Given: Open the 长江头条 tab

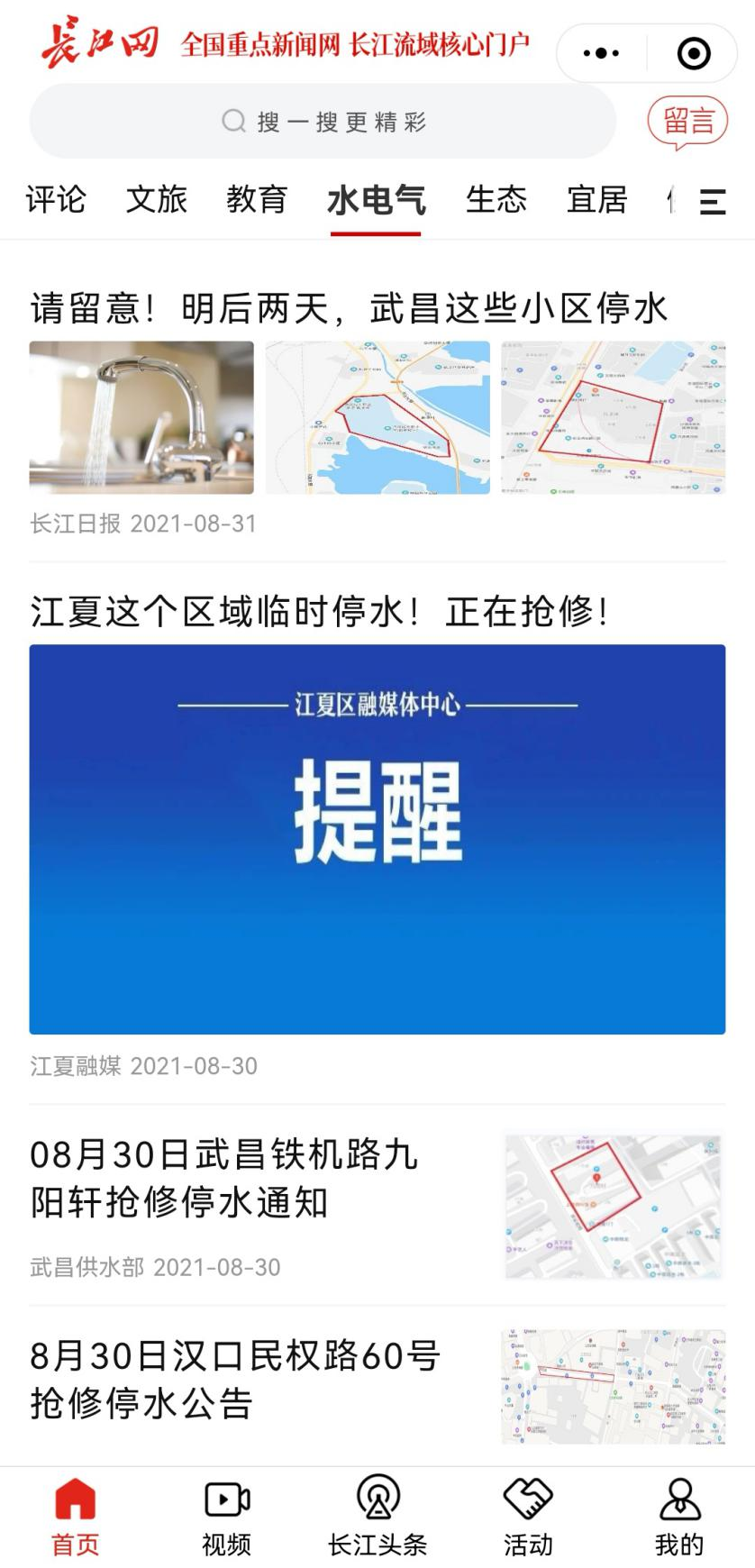Looking at the screenshot, I should coord(377,1517).
